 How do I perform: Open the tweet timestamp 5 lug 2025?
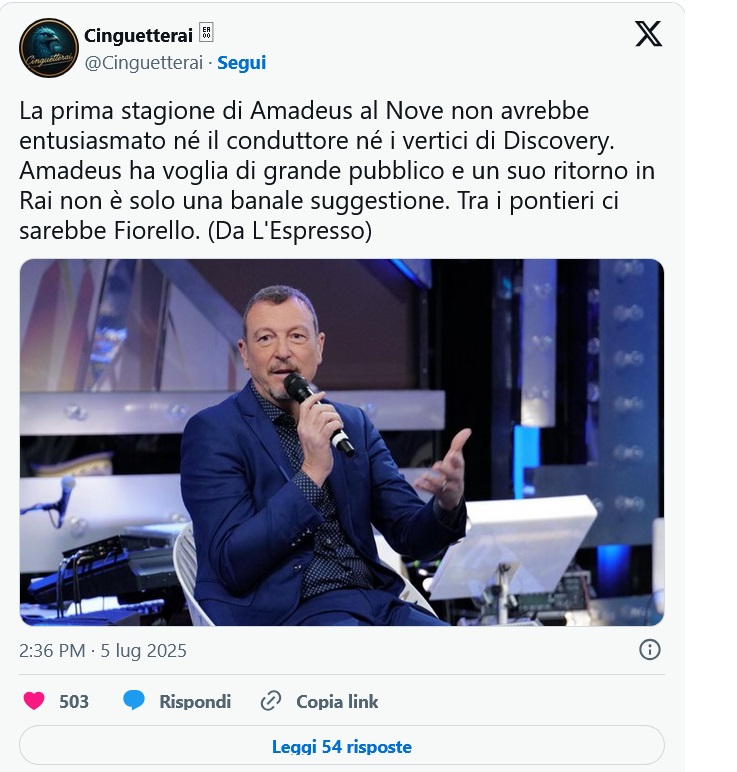coord(103,650)
